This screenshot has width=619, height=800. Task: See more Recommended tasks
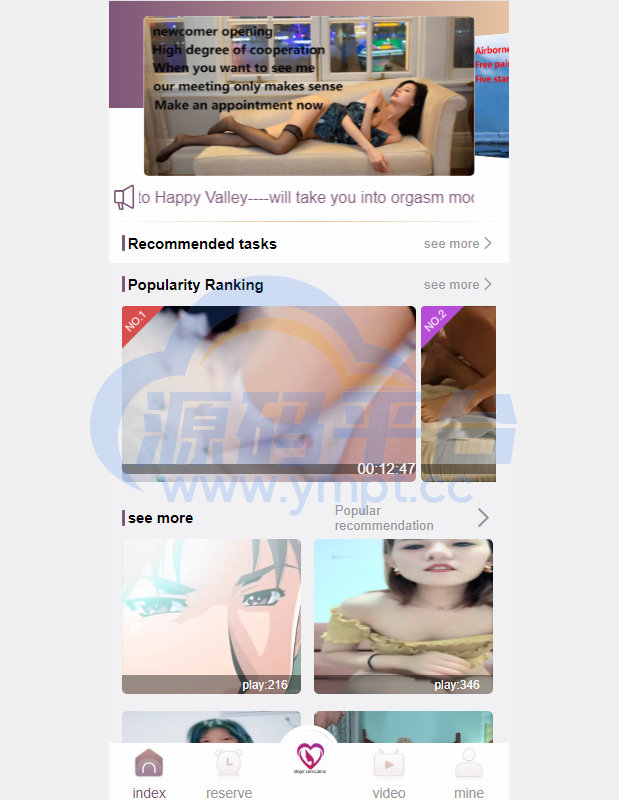pos(457,243)
